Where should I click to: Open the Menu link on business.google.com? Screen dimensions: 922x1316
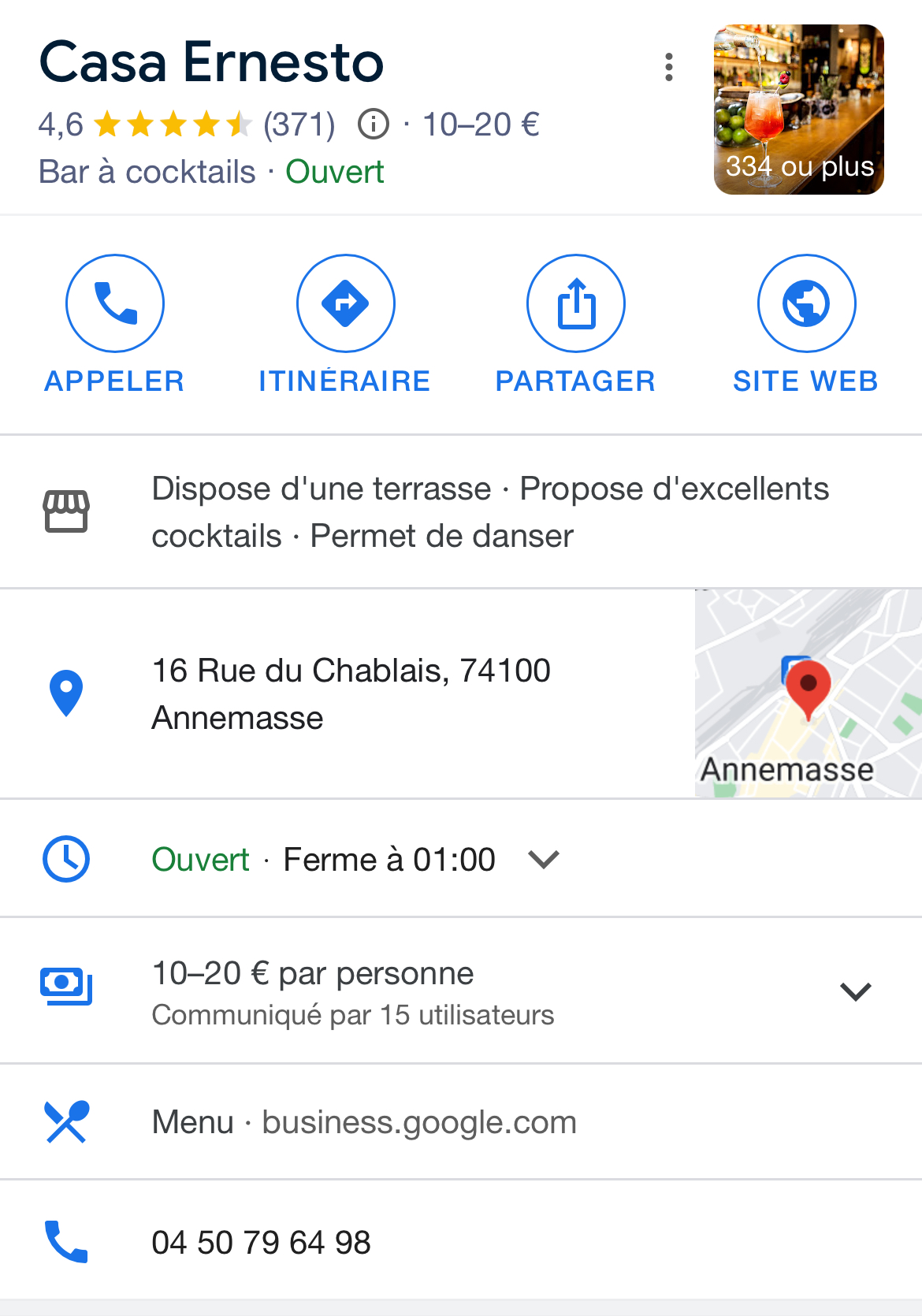(364, 1122)
